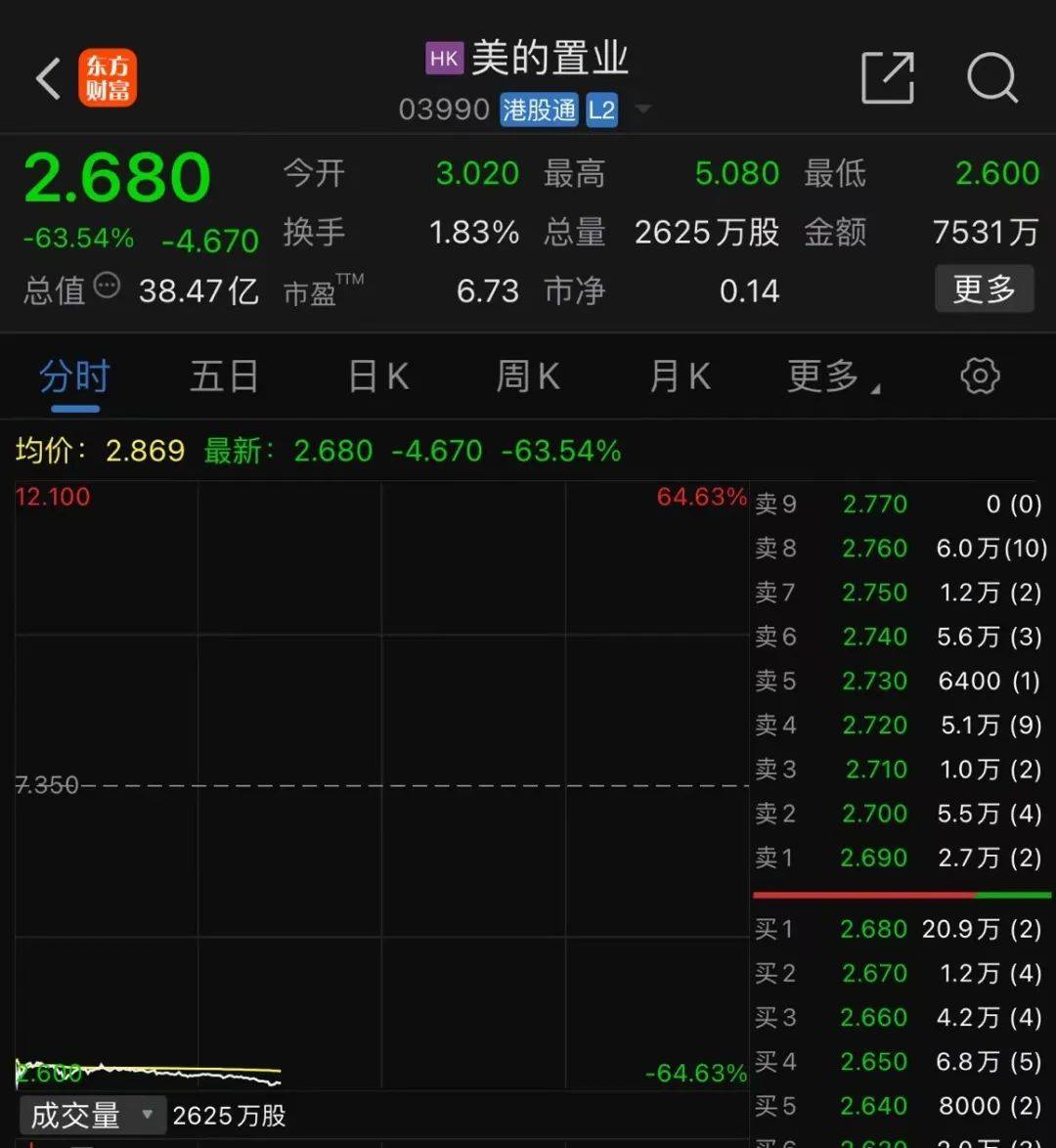This screenshot has height=1148, width=1056.
Task: Open the 成交量 indicator dropdown
Action: 92,1116
